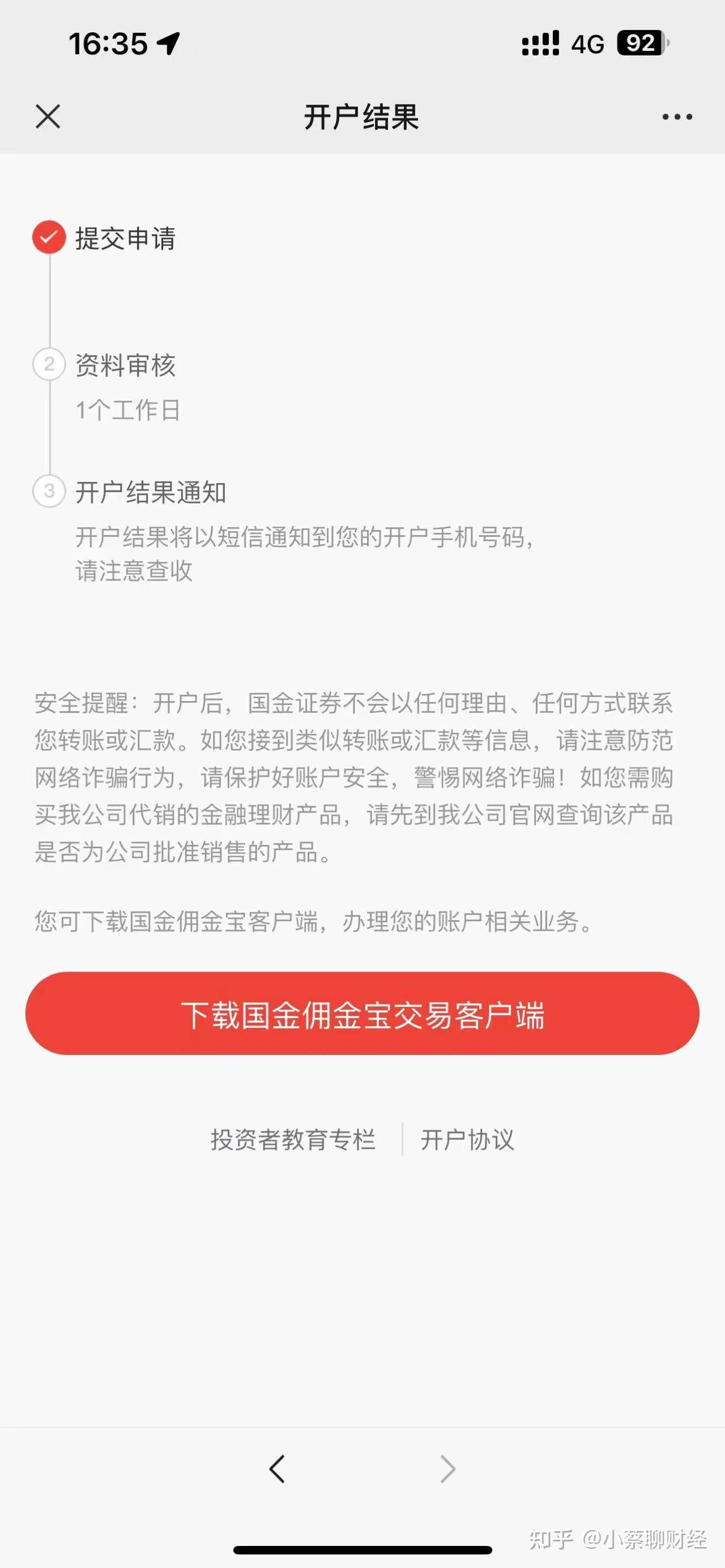Close the 开户结果 page
Image resolution: width=725 pixels, height=1568 pixels.
click(x=48, y=116)
